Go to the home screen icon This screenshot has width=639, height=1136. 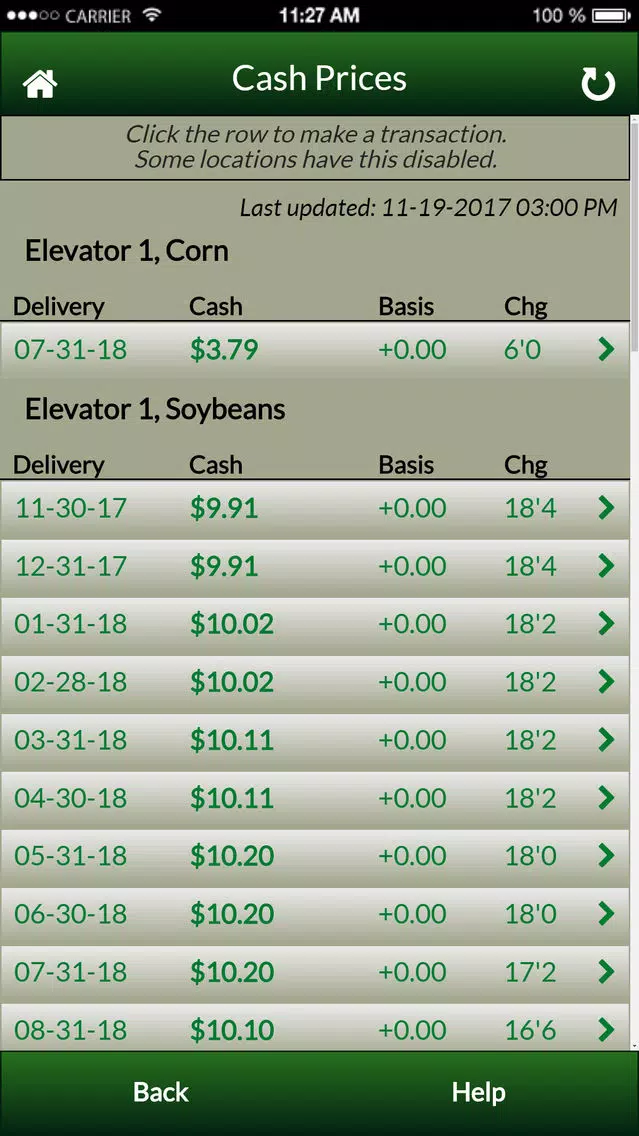coord(40,83)
